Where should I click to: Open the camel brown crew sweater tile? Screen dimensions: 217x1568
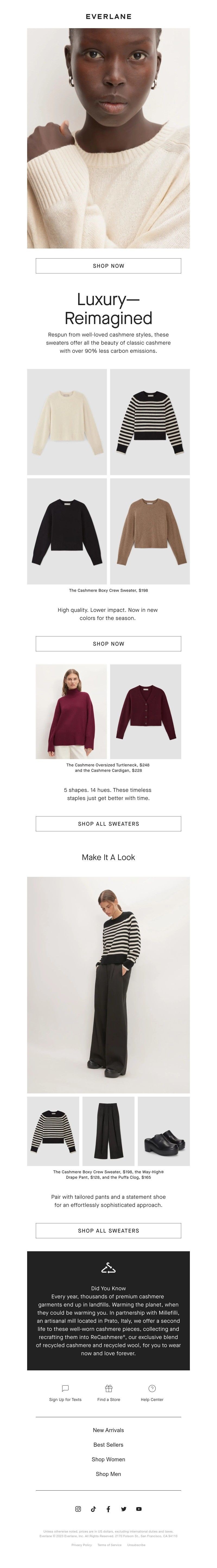tap(149, 531)
